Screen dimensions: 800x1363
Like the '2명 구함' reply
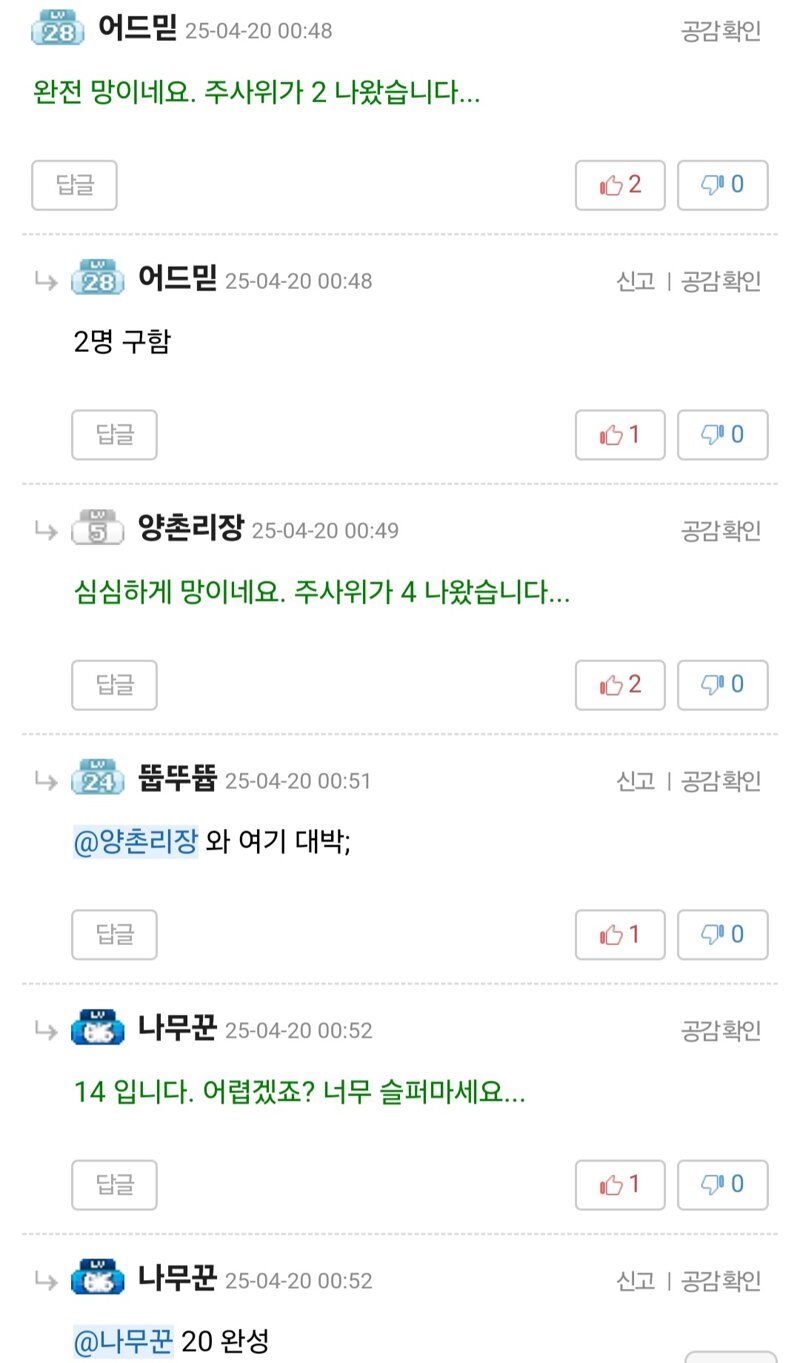(620, 435)
